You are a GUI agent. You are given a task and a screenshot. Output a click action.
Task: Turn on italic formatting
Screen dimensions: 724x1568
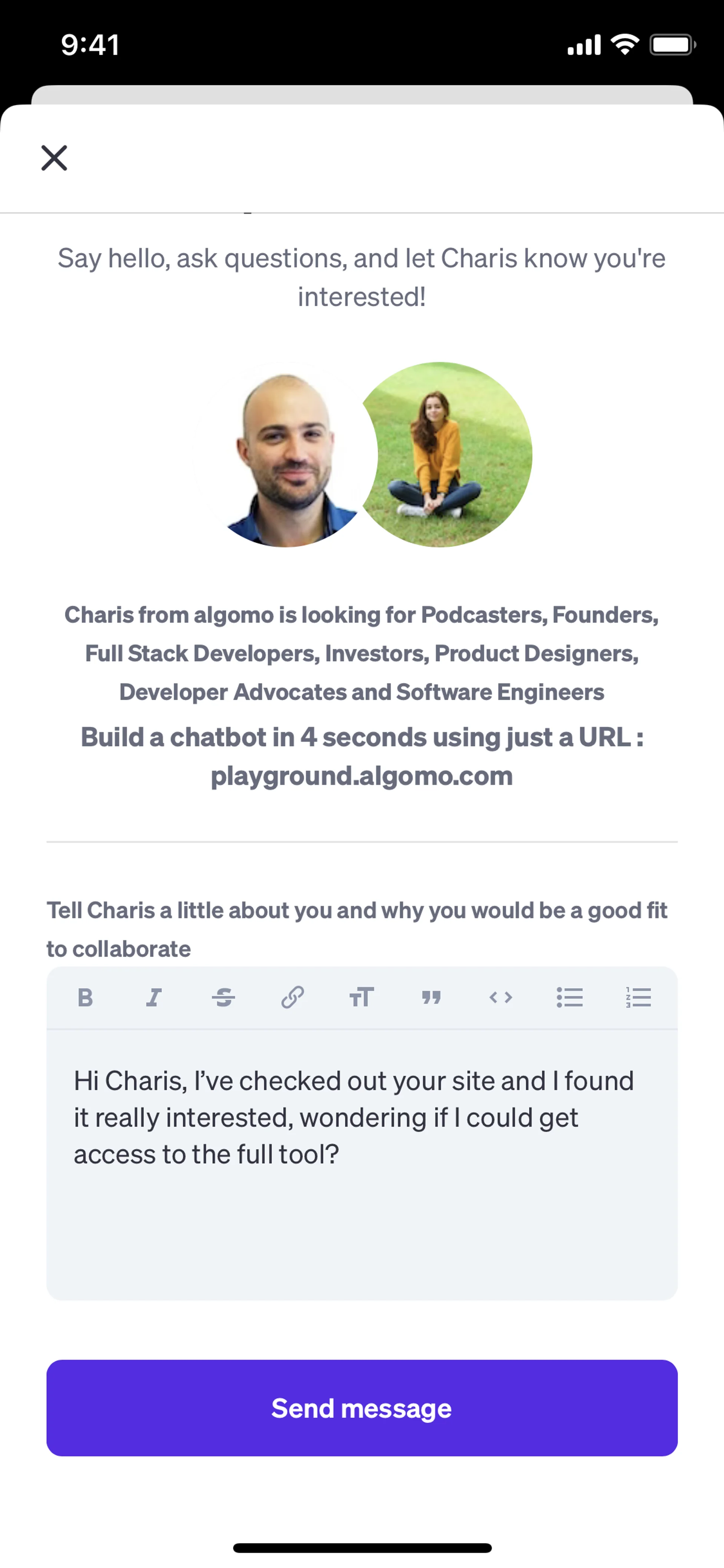(154, 998)
